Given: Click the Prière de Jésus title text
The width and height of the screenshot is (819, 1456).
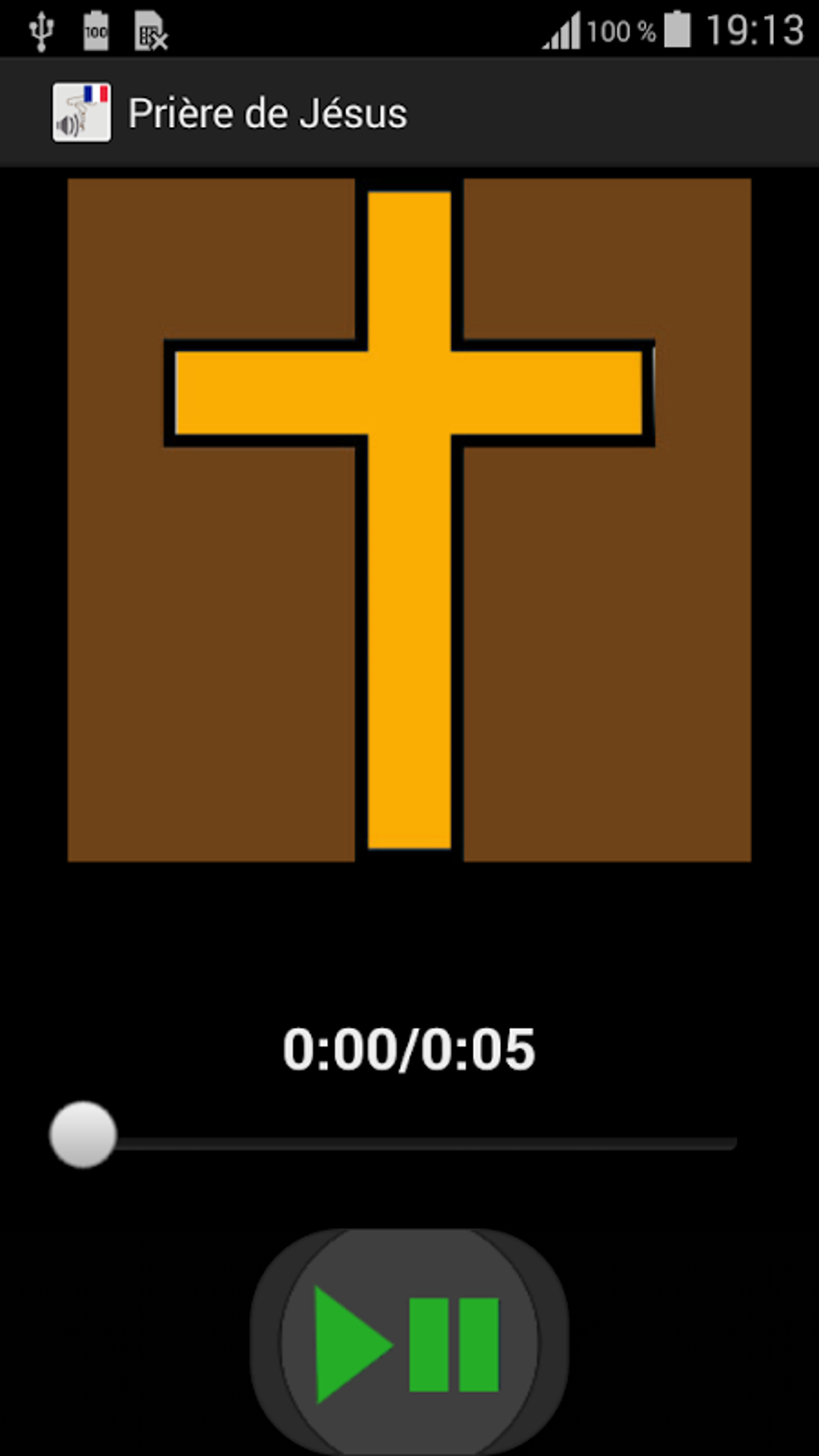Looking at the screenshot, I should click(269, 112).
